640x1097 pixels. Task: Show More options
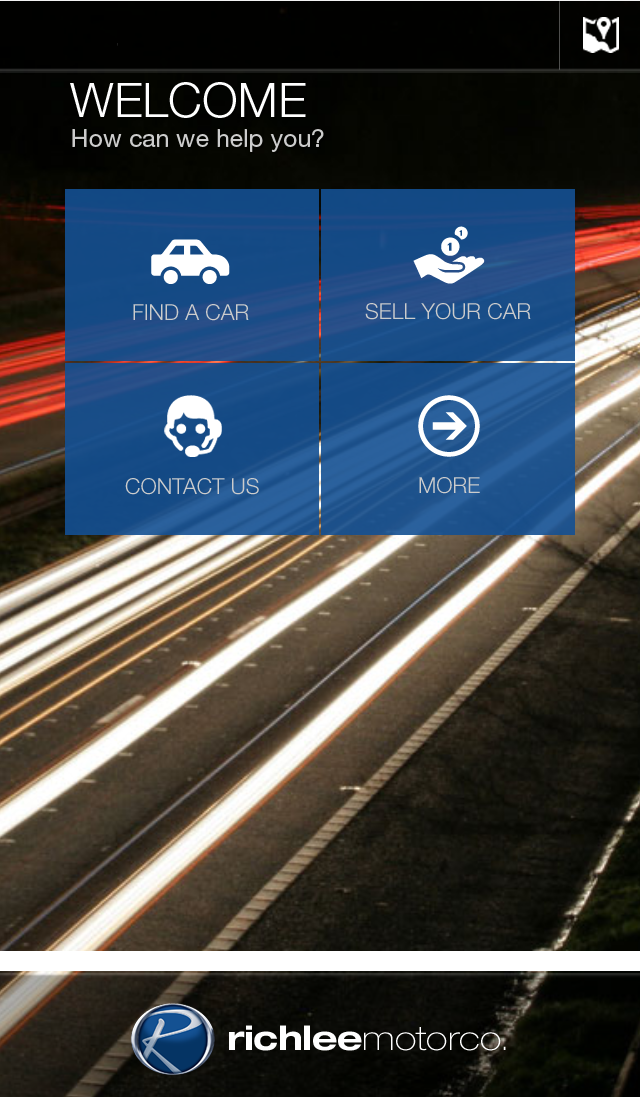click(x=448, y=448)
